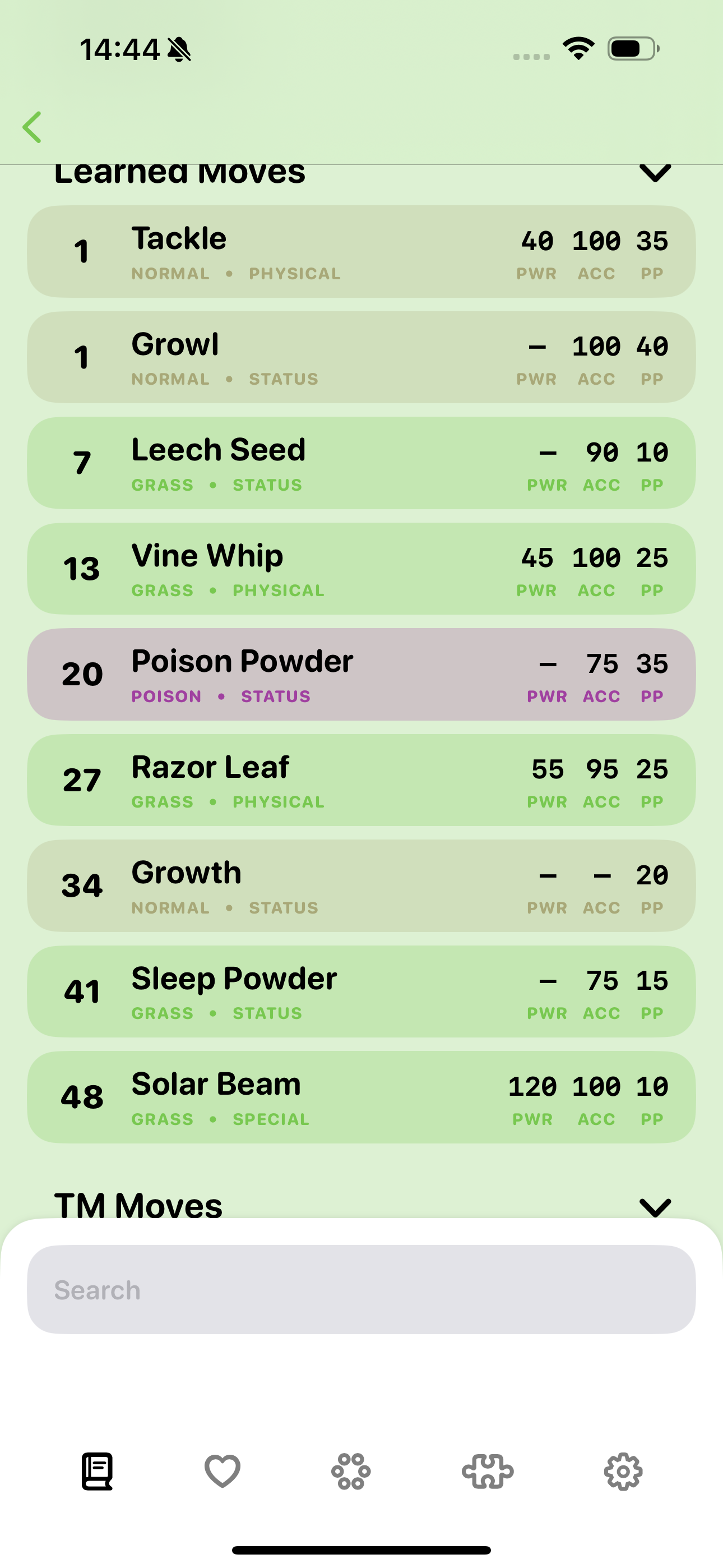Open the Growth move row
The image size is (723, 1568).
click(361, 886)
